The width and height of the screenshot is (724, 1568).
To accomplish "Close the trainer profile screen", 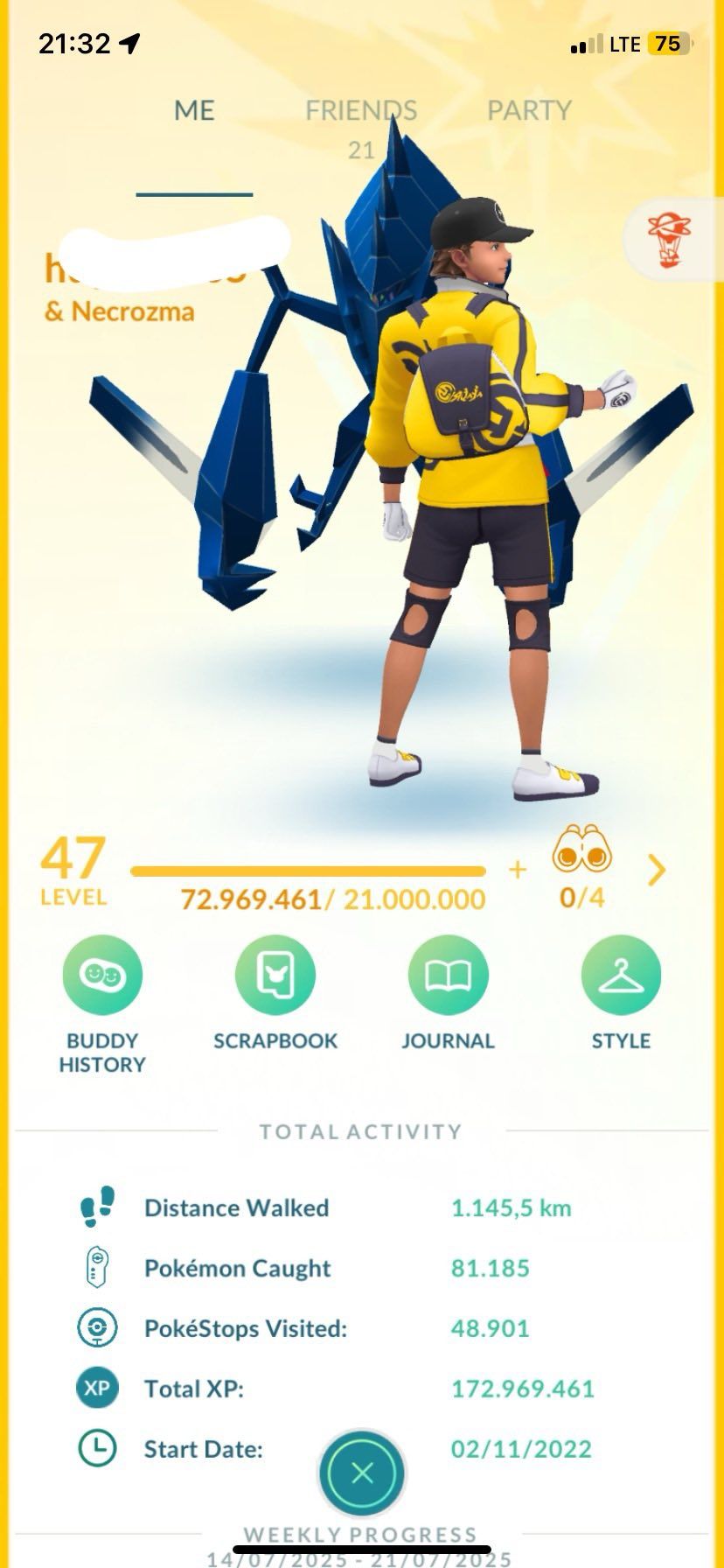I will tap(362, 1473).
